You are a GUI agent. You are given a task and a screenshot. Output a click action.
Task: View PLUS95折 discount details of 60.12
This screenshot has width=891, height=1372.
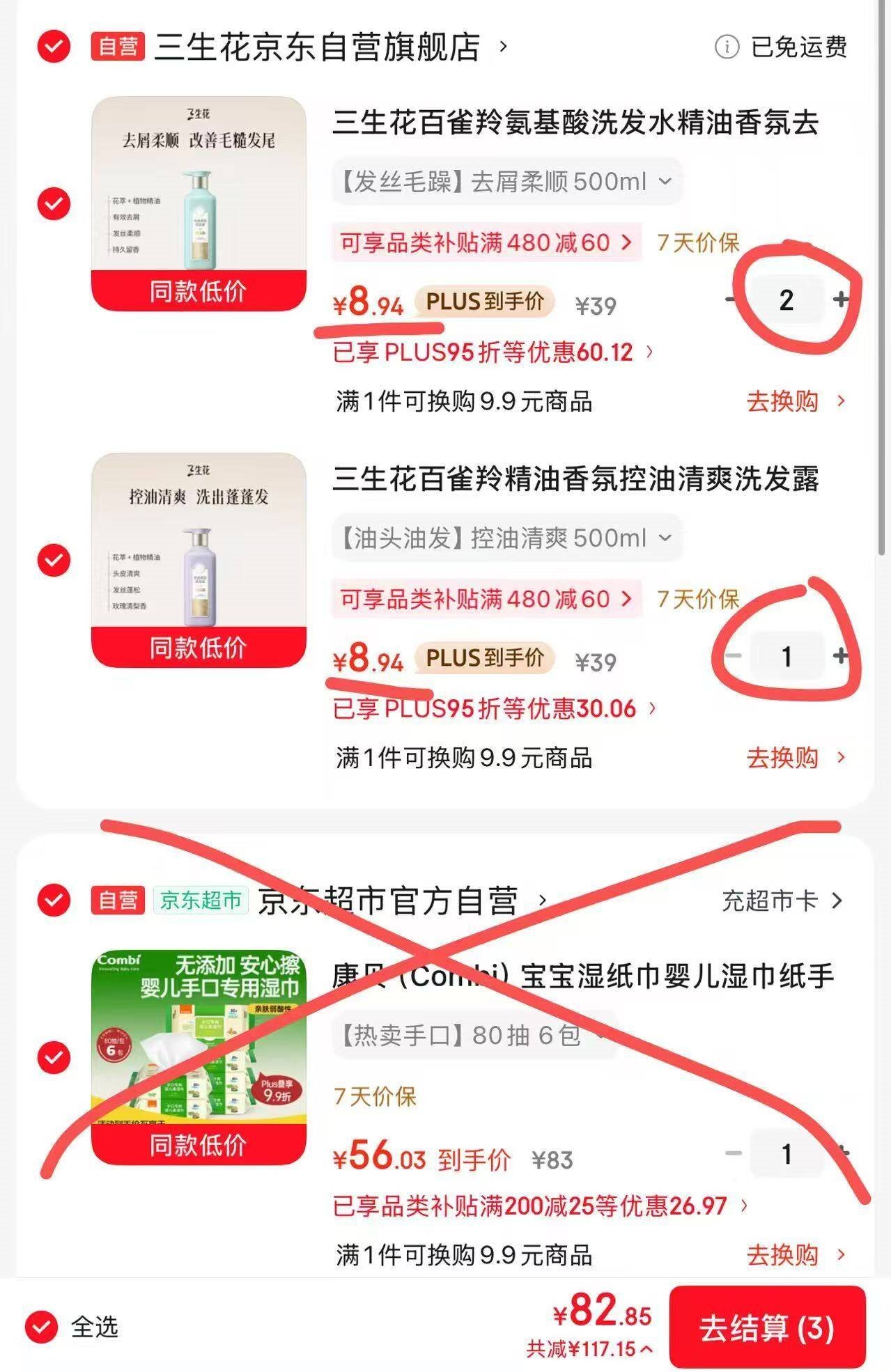[493, 352]
